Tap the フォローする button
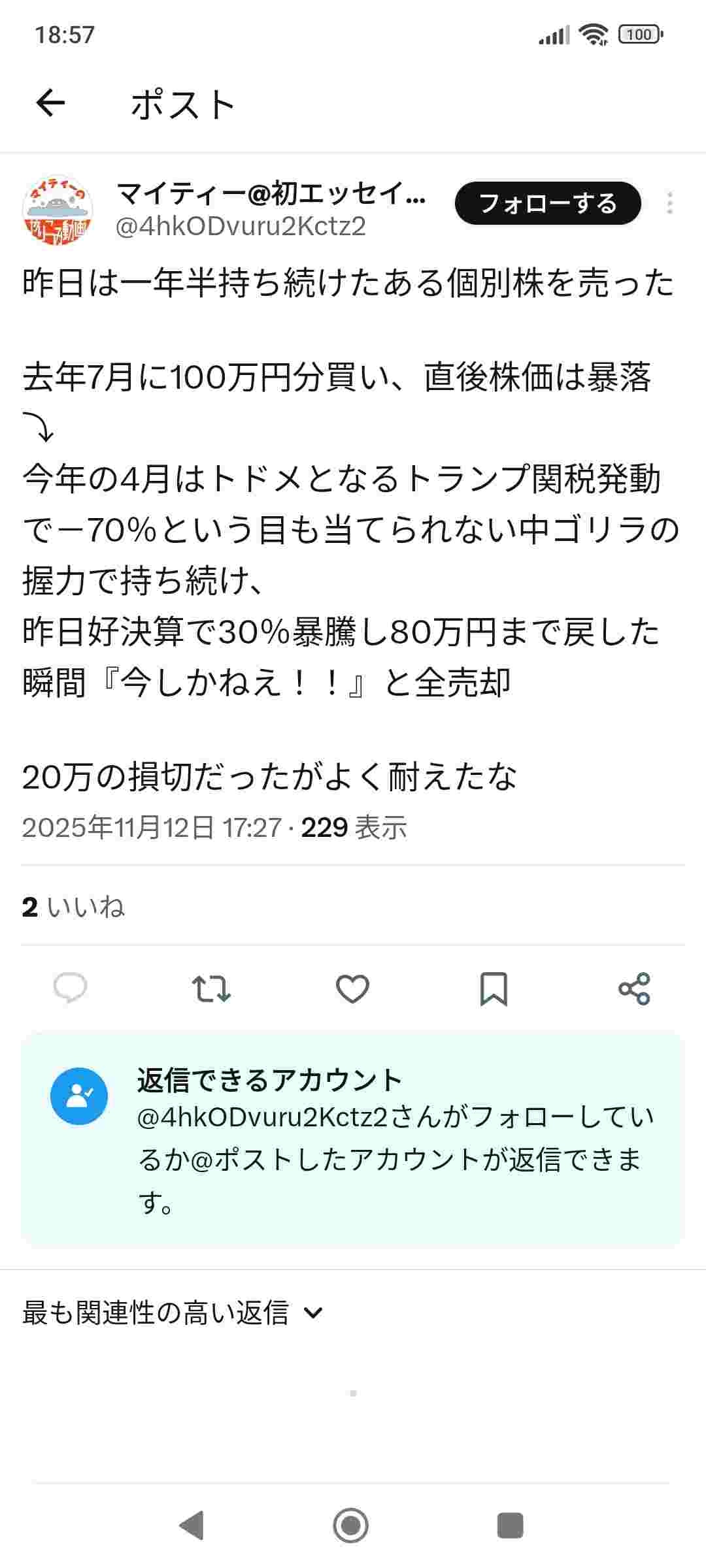 (548, 204)
